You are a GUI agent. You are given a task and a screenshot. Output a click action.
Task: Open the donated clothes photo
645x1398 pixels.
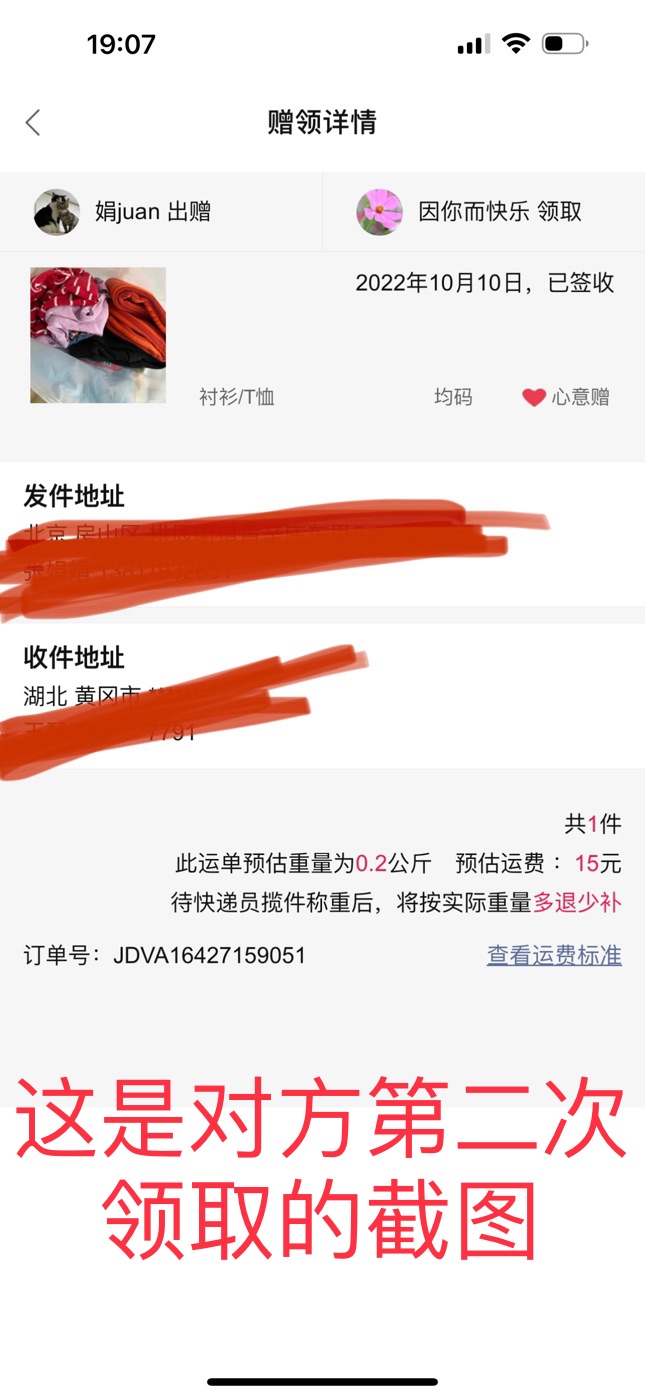pos(98,335)
